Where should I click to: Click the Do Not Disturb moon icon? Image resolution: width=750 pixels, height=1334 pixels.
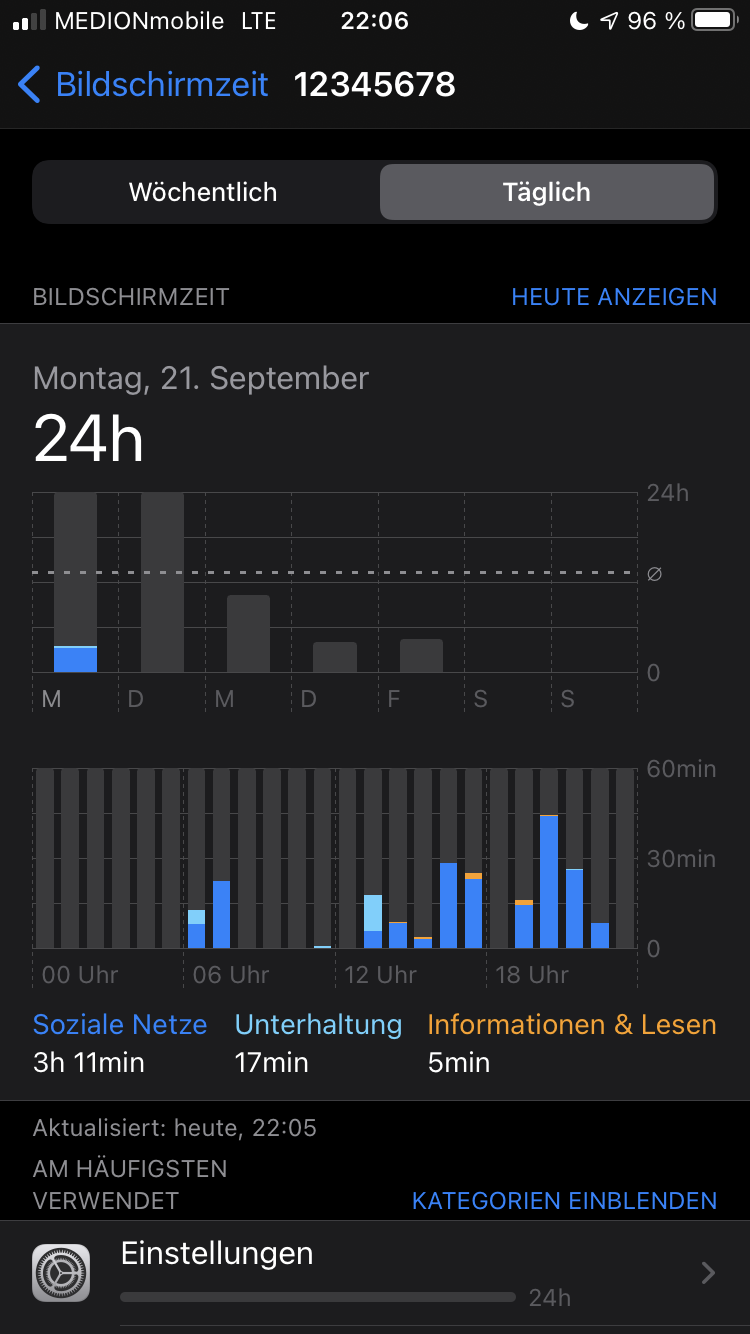point(581,19)
